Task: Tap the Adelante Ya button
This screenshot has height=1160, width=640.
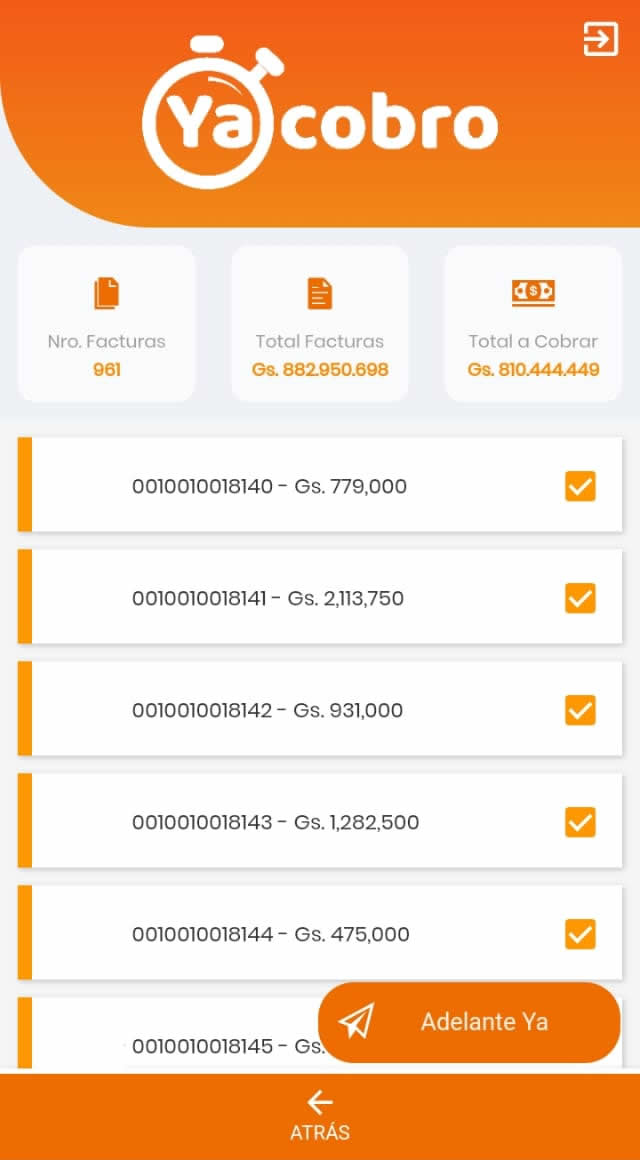Action: pyautogui.click(x=469, y=1022)
